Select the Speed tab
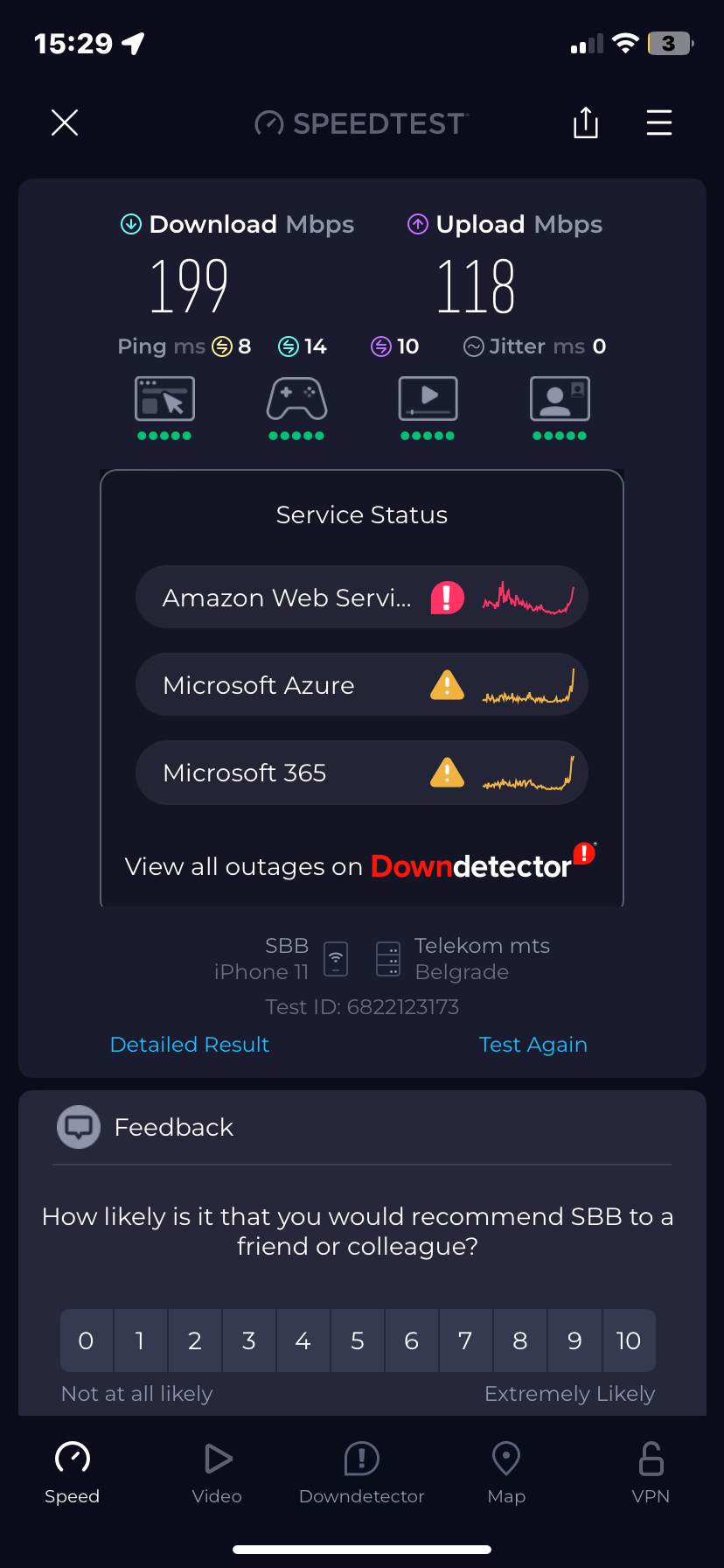 [73, 1473]
